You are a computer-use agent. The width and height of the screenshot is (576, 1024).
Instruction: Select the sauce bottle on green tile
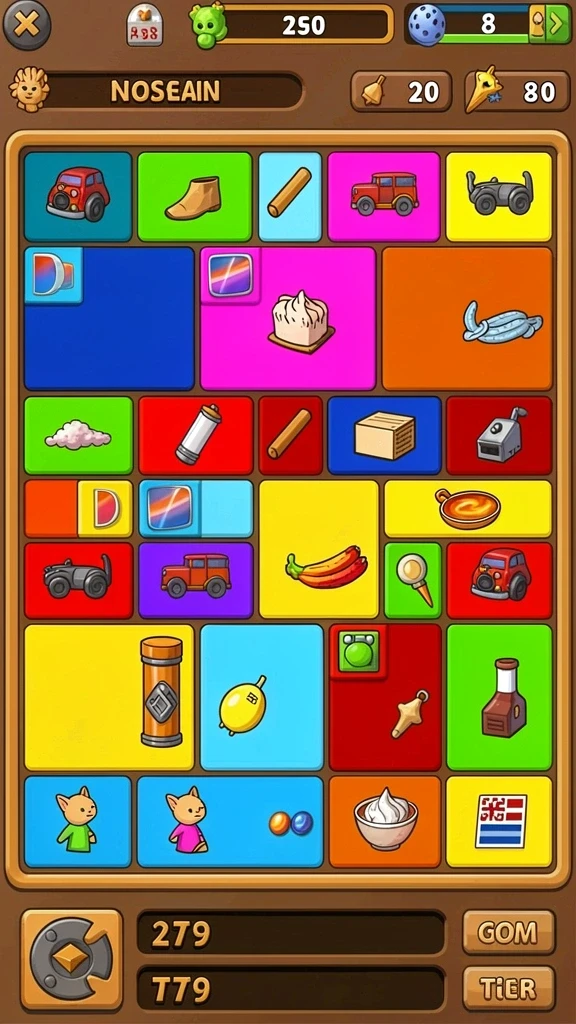point(500,697)
